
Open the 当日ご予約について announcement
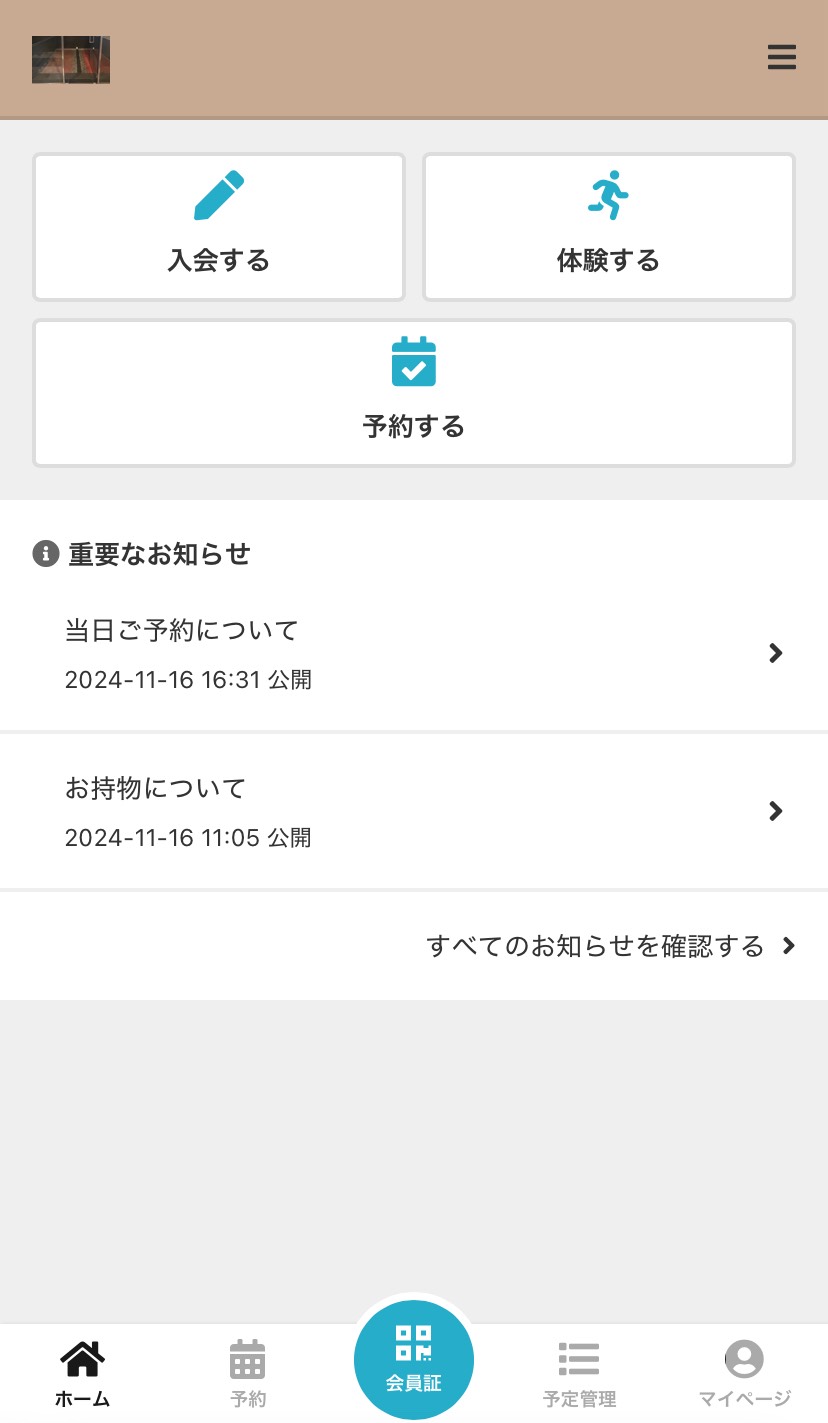click(x=180, y=630)
